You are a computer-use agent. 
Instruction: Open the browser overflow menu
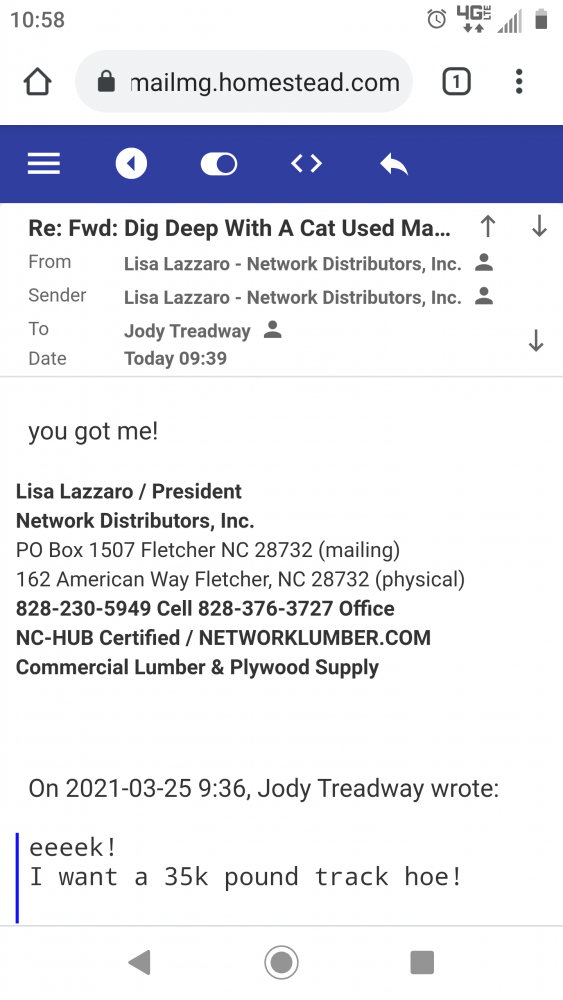519,82
